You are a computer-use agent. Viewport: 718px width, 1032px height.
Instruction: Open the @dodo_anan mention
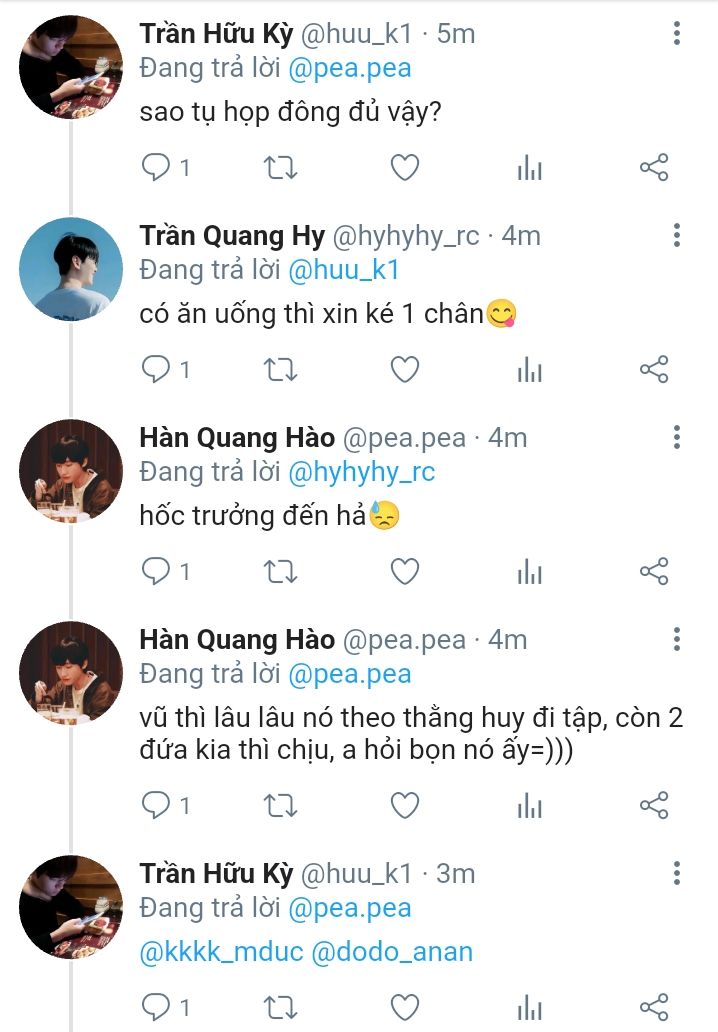[x=393, y=952]
